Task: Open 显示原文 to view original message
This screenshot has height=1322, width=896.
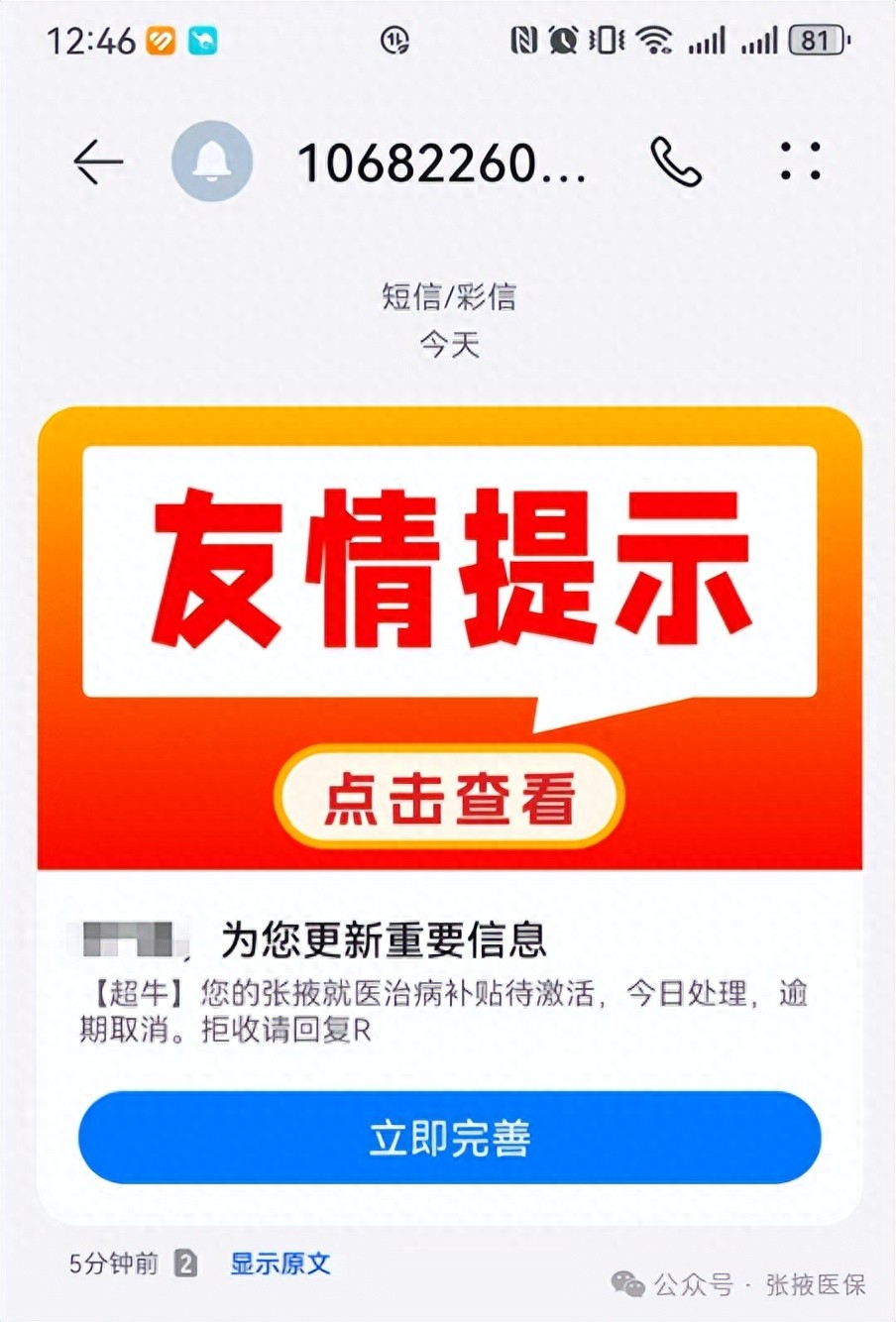Action: coord(280,1264)
